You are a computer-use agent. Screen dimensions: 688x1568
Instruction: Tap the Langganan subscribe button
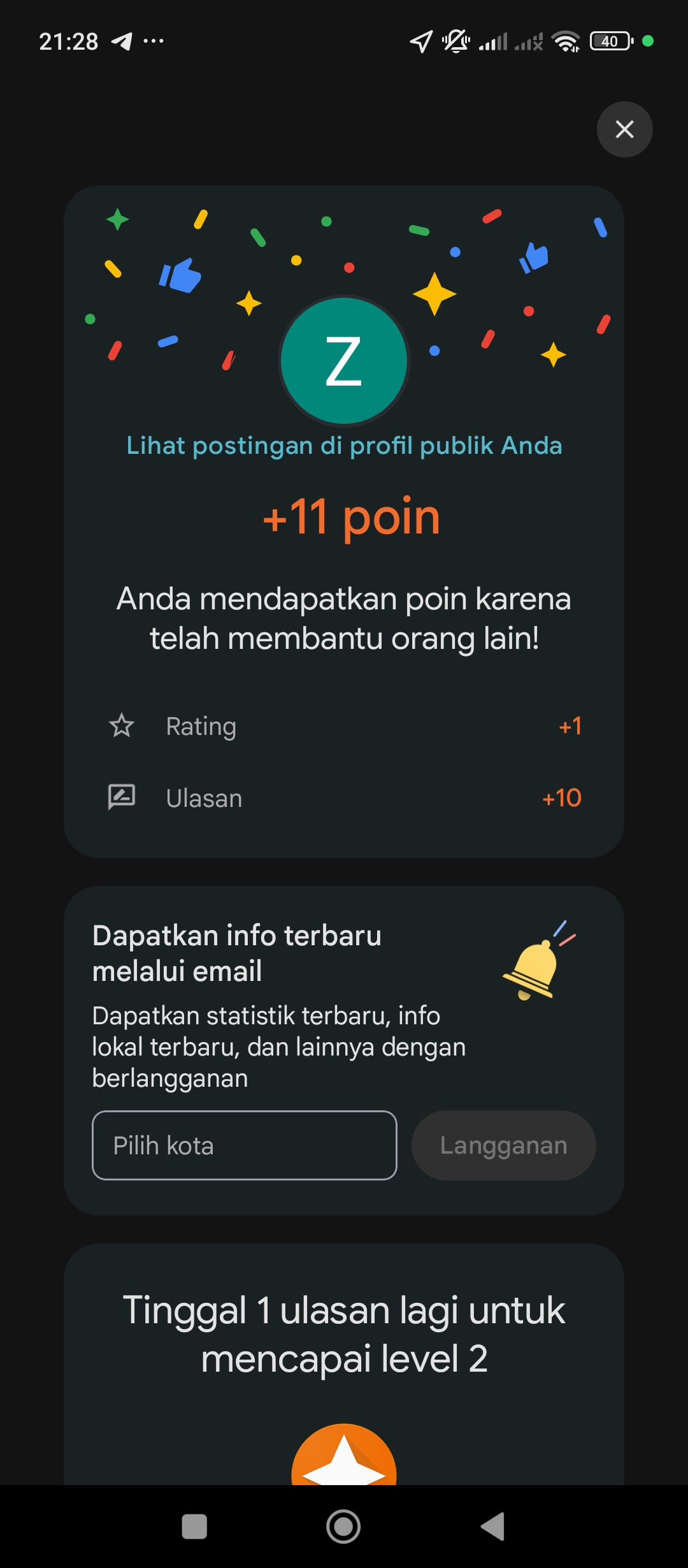pyautogui.click(x=503, y=1145)
